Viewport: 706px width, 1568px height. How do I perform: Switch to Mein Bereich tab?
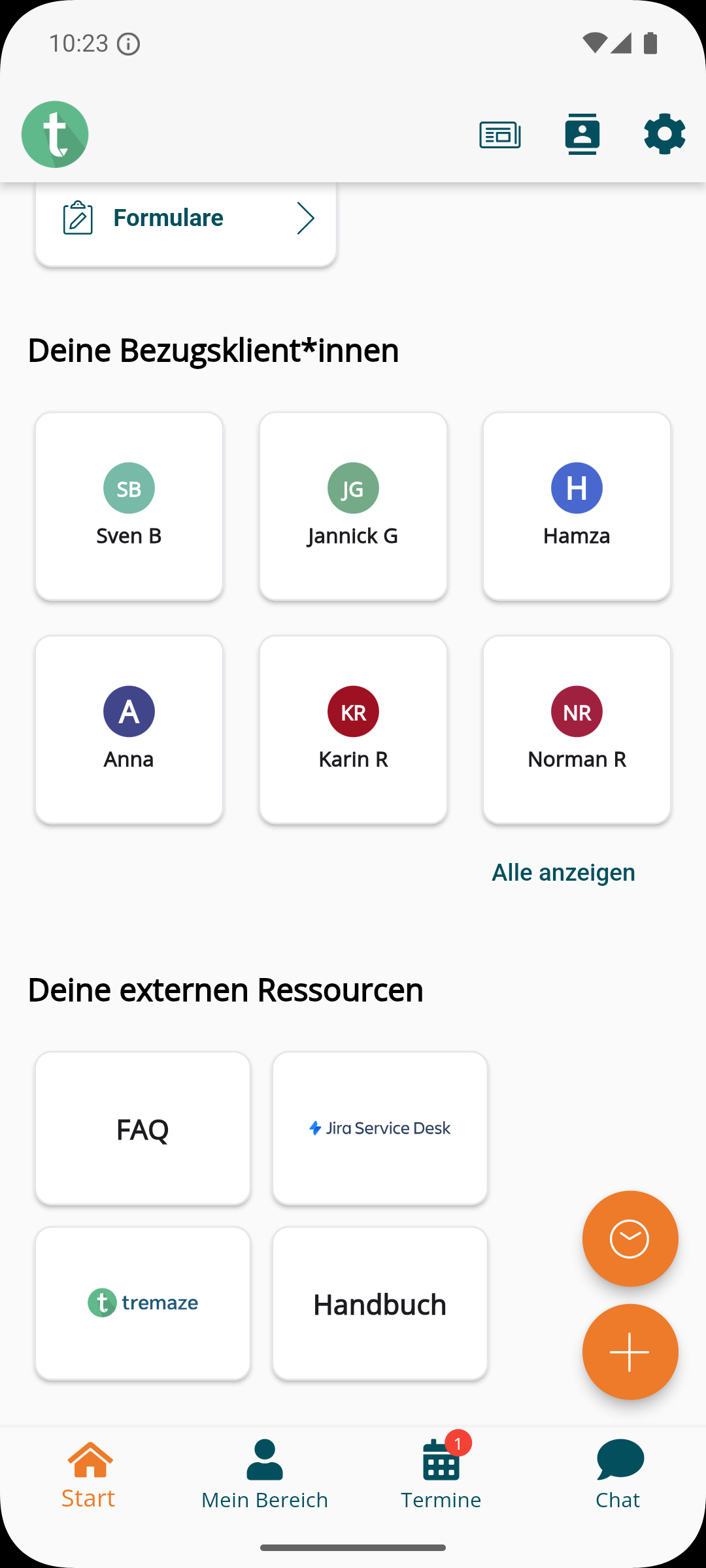tap(265, 1475)
